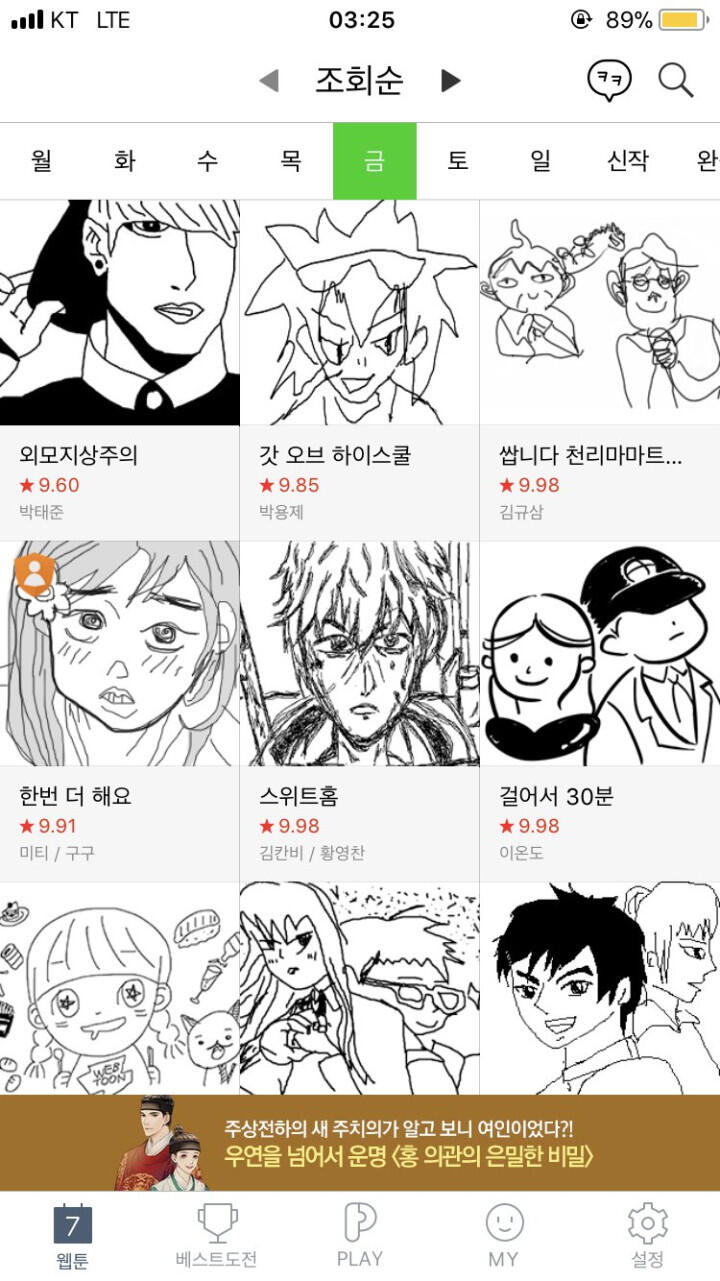The image size is (720, 1281).
Task: Open the webtoon 한번 더 해요
Action: coord(119,711)
